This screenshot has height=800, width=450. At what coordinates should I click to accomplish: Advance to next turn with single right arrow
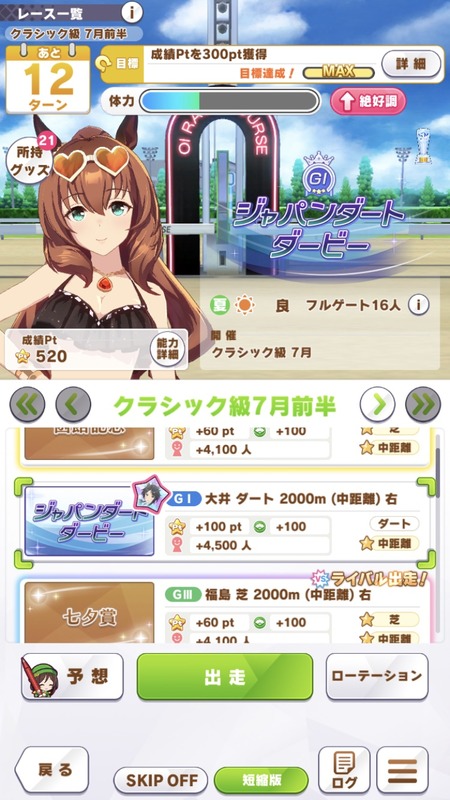point(377,405)
